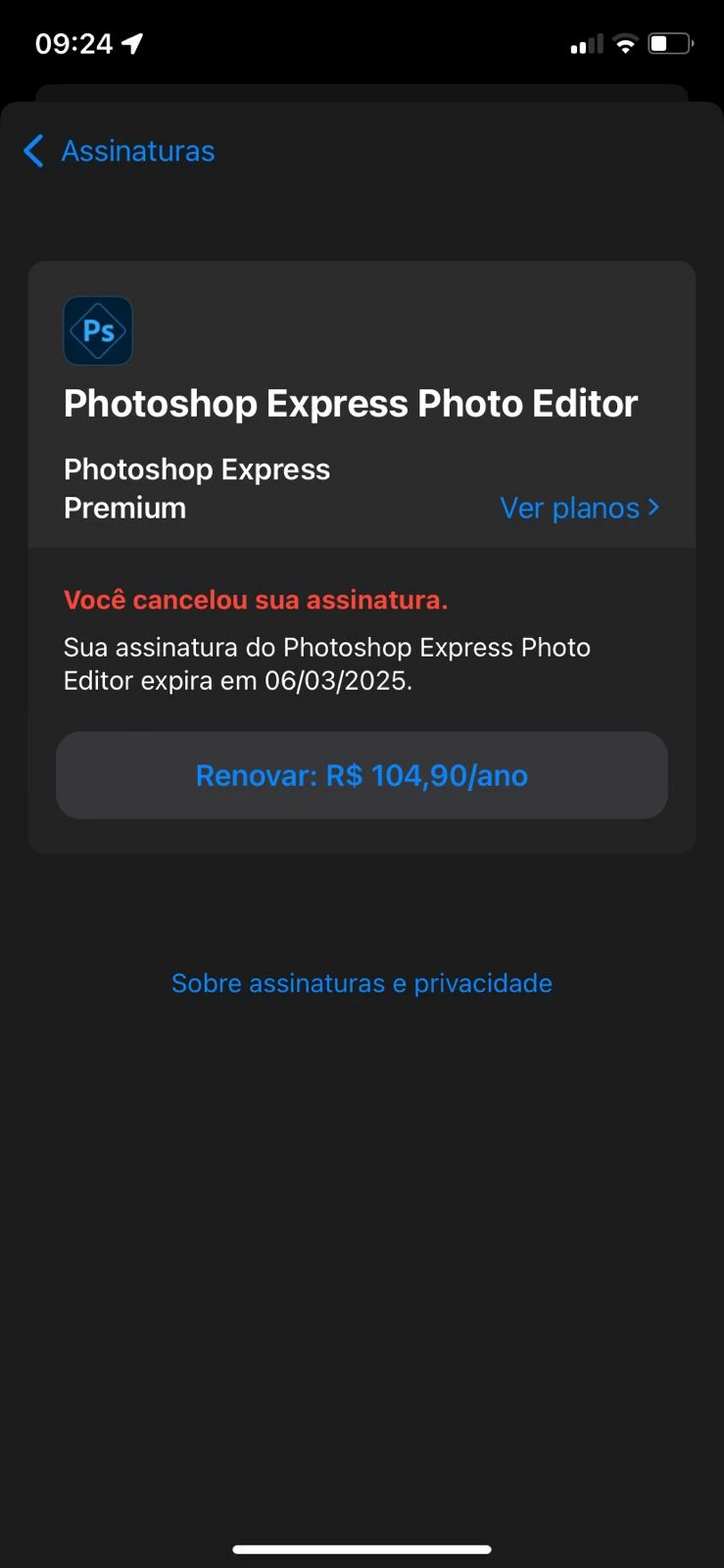This screenshot has height=1568, width=724.
Task: Open Sobre assinaturas e privacidade
Action: point(362,983)
